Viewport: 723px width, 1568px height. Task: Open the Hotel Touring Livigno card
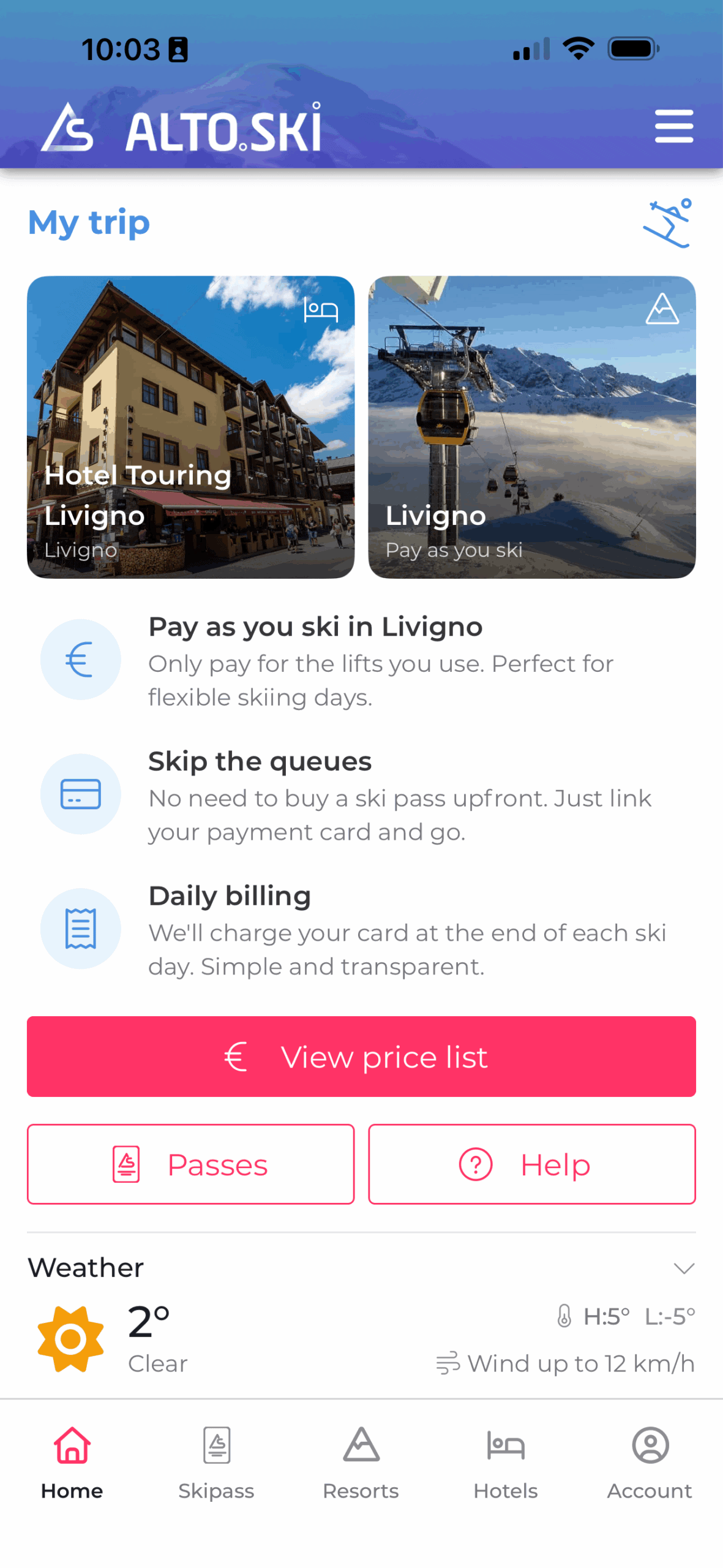click(190, 427)
